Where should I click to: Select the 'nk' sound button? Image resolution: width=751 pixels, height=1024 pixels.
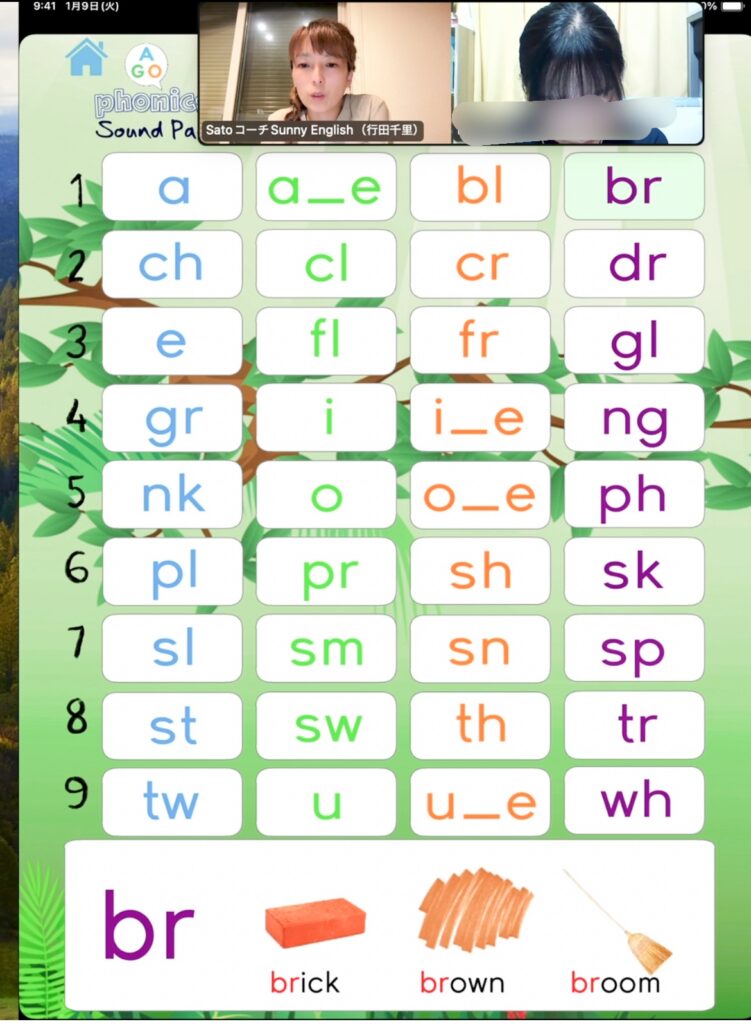pyautogui.click(x=172, y=495)
